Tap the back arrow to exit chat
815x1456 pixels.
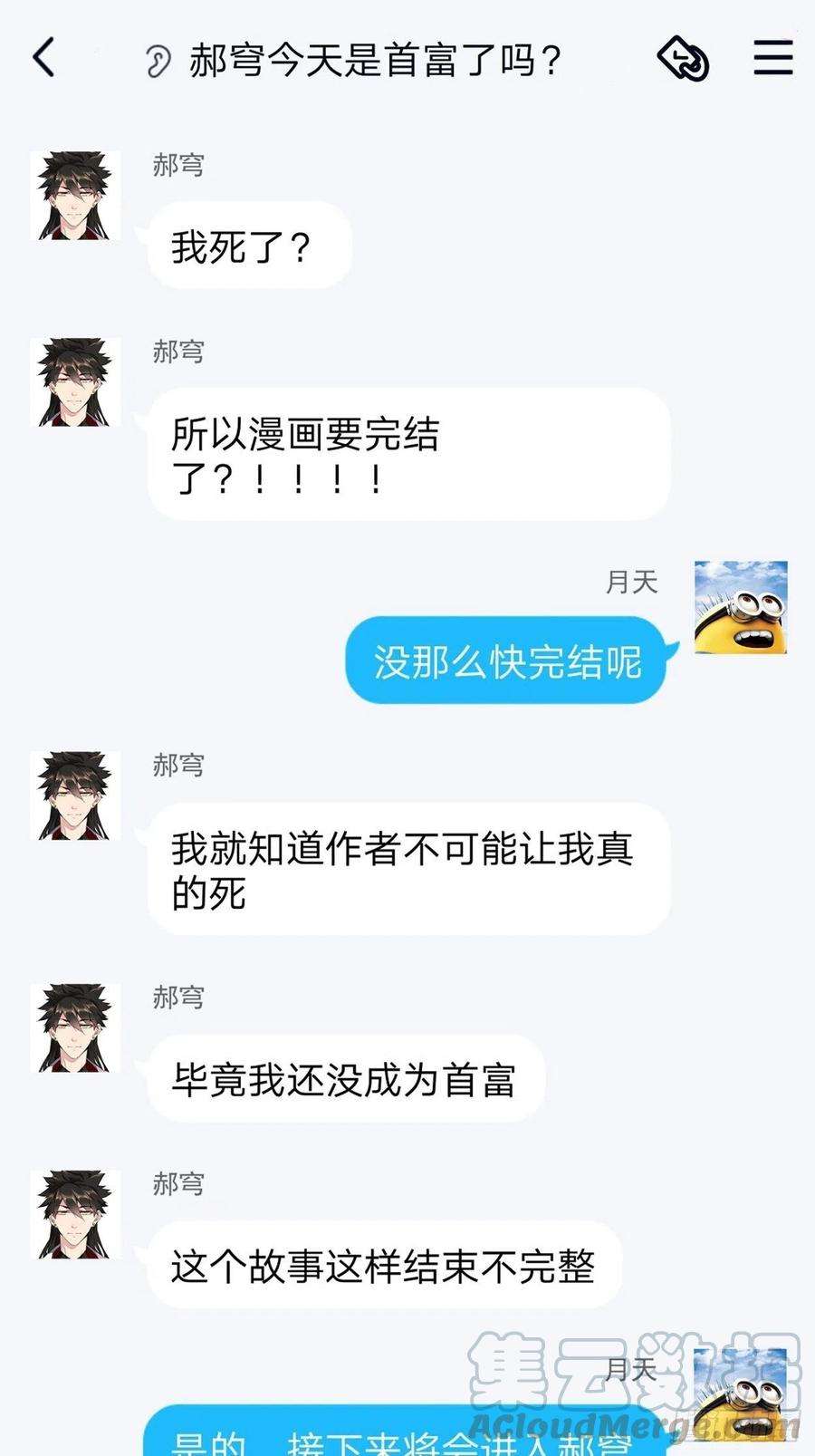(45, 57)
